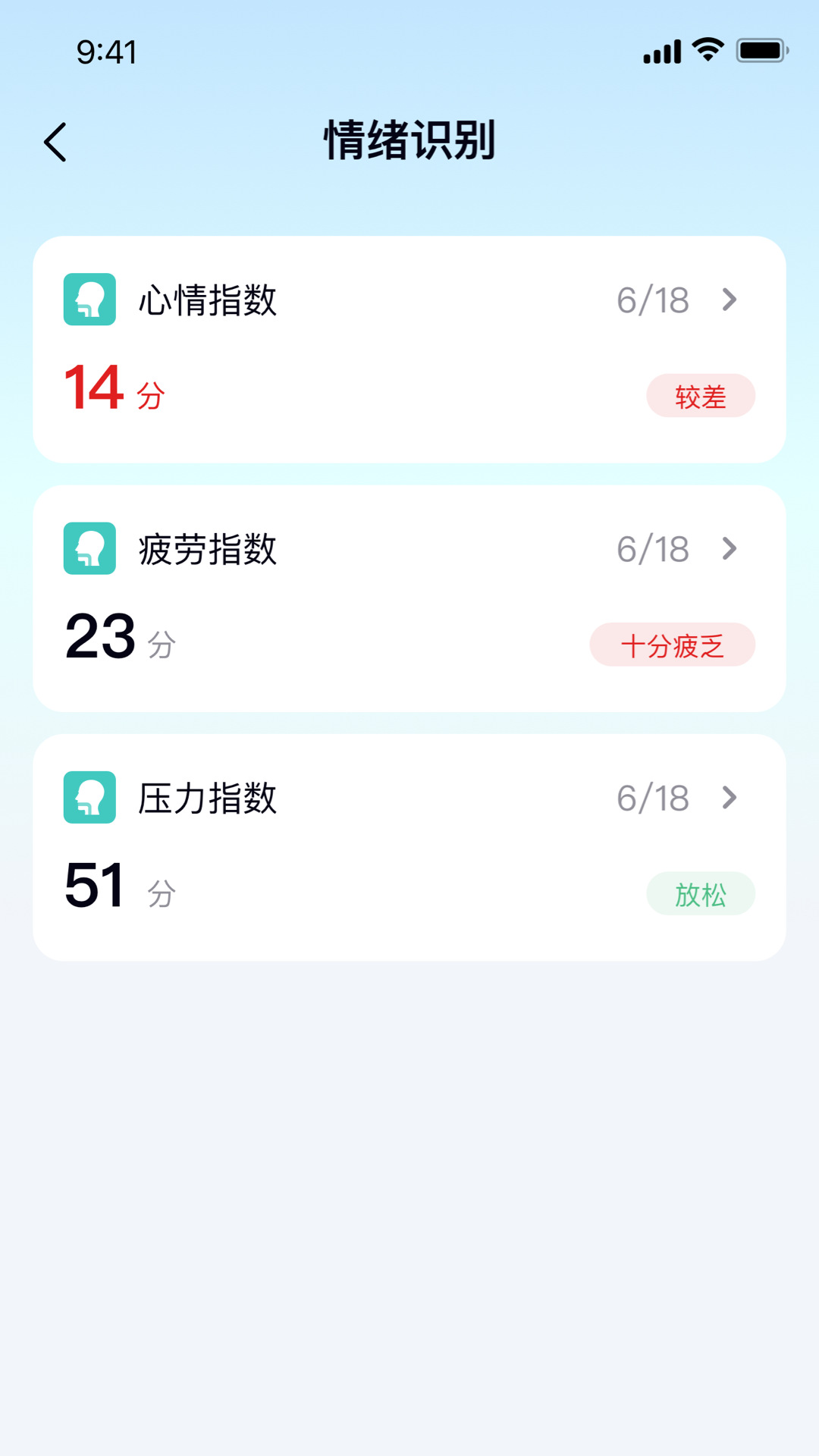
Task: Expand 压力指数 details via its chevron
Action: (729, 798)
